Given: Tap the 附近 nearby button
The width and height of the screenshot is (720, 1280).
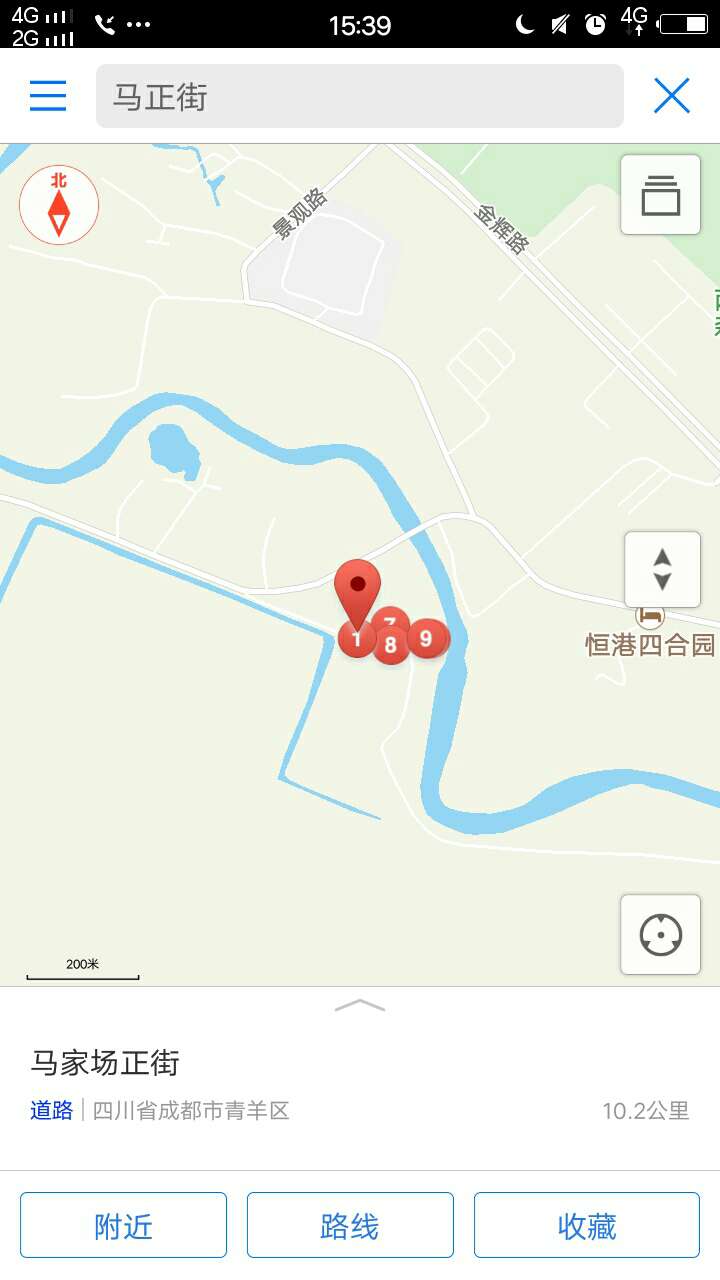Looking at the screenshot, I should click(123, 1225).
